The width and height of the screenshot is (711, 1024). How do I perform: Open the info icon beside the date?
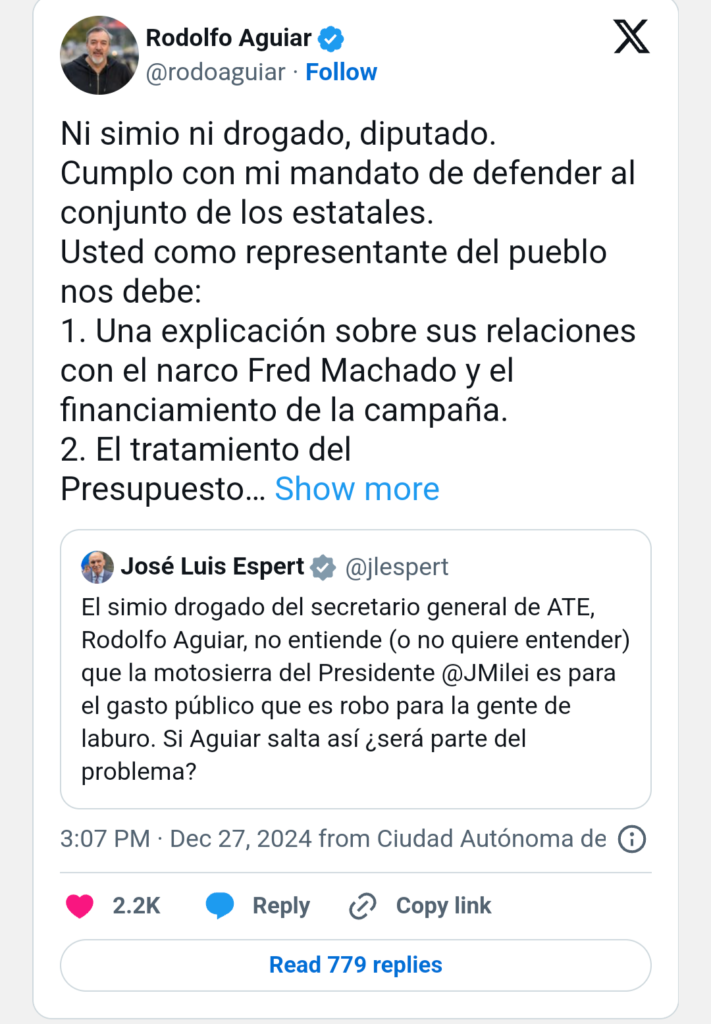632,839
